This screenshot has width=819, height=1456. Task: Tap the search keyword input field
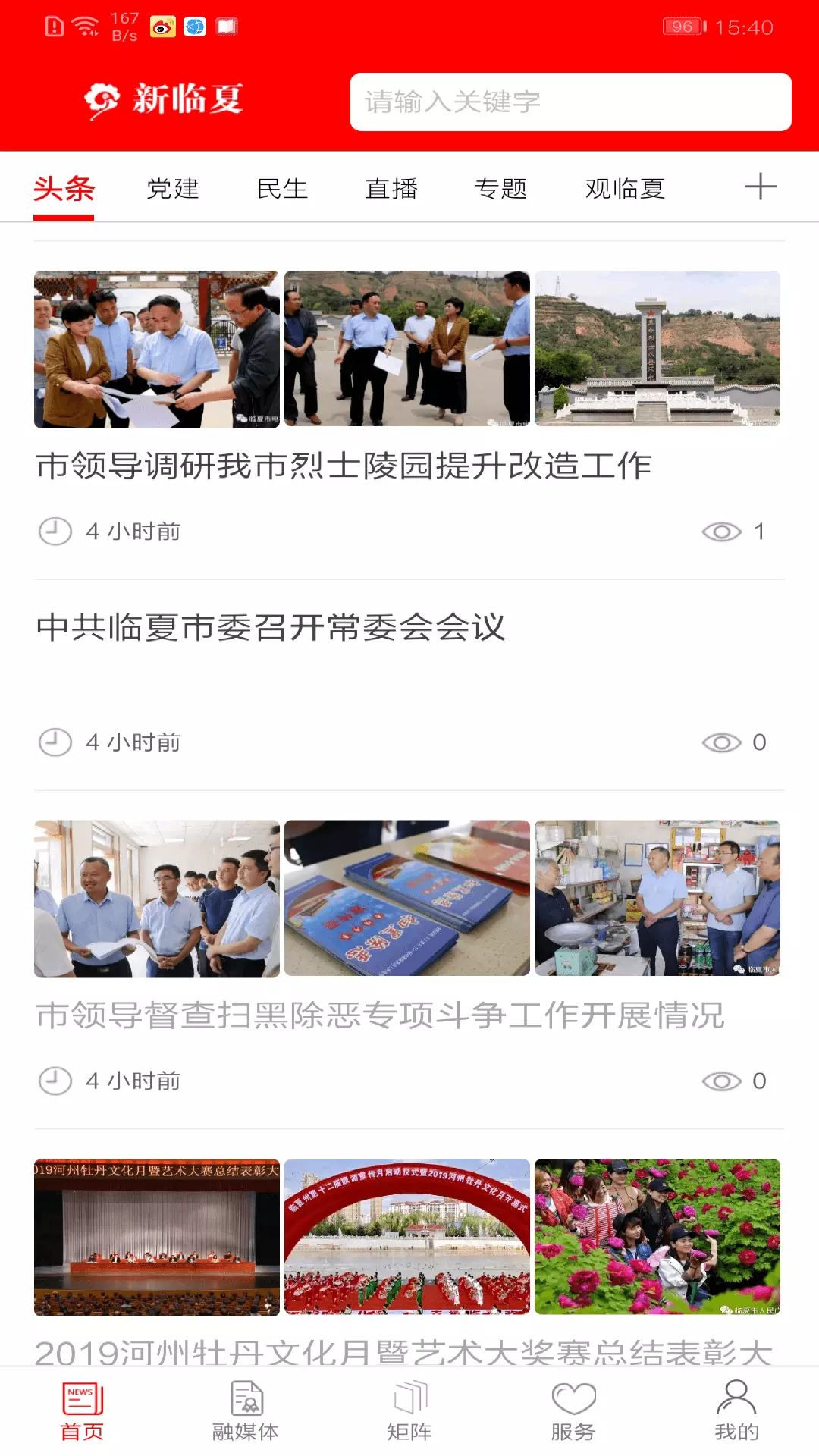[x=570, y=102]
